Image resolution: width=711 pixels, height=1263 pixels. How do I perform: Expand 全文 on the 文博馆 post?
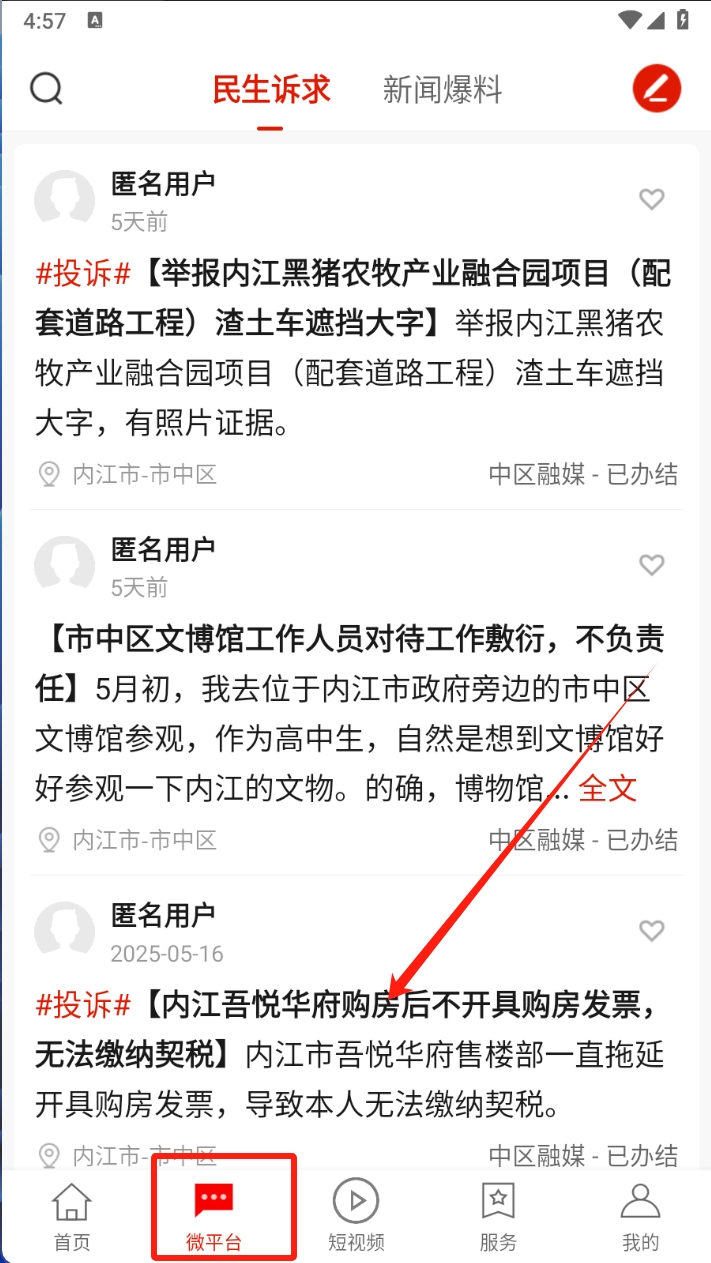[607, 788]
